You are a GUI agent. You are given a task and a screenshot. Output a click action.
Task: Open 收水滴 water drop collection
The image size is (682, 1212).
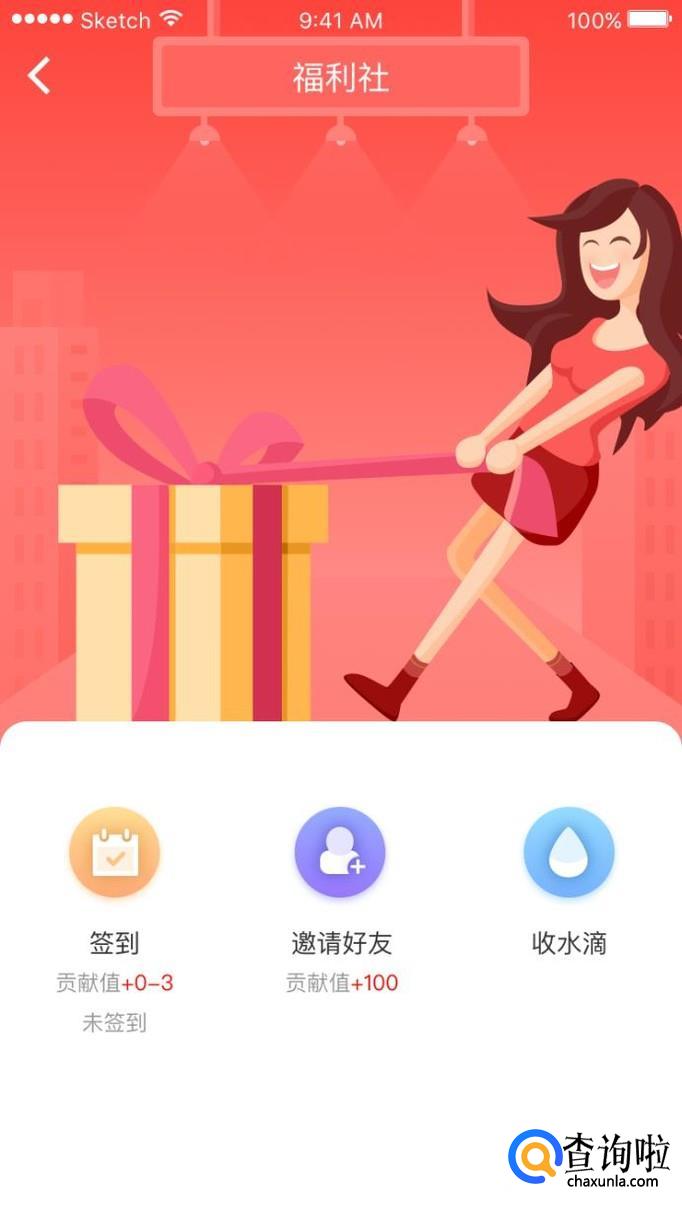click(569, 853)
